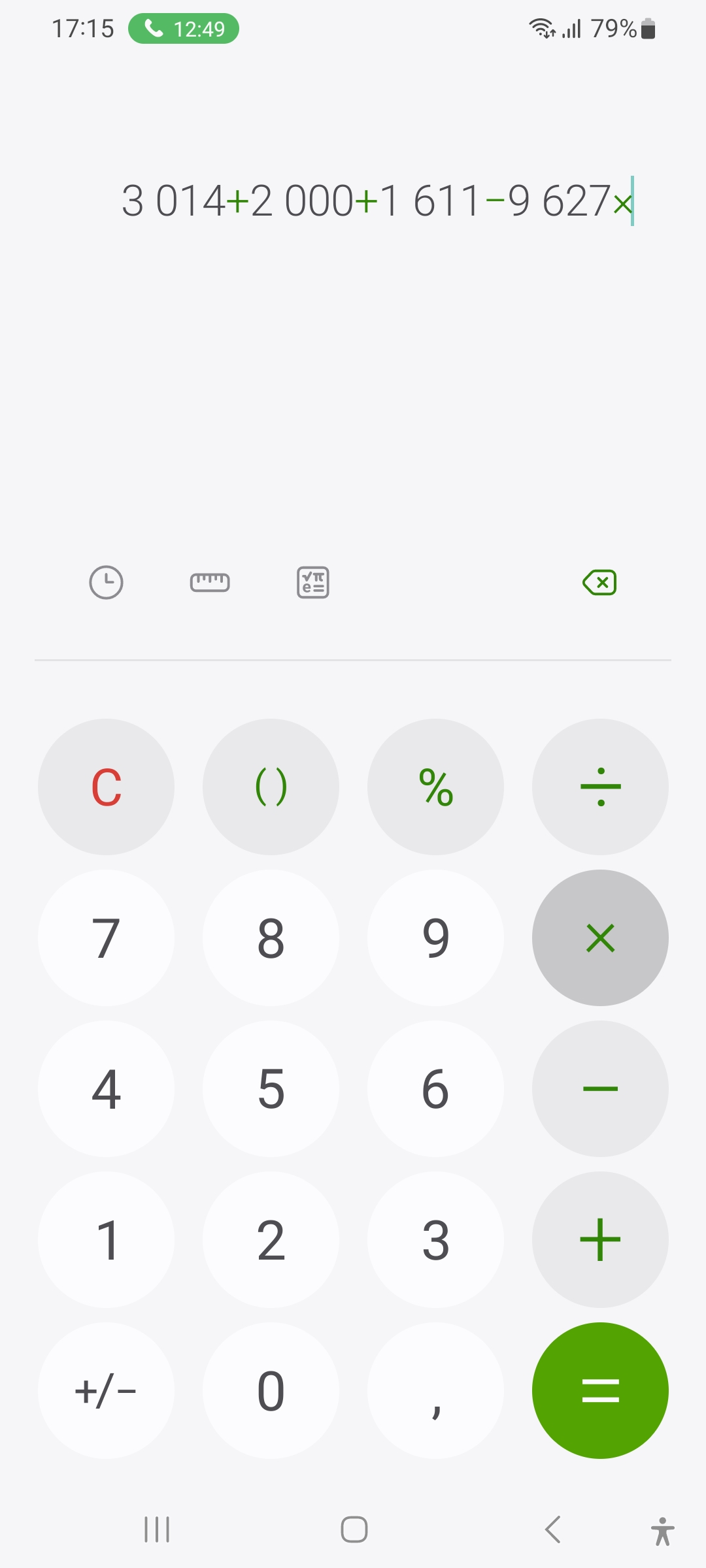The image size is (706, 1568).
Task: Delete last character with backspace
Action: coord(599,582)
